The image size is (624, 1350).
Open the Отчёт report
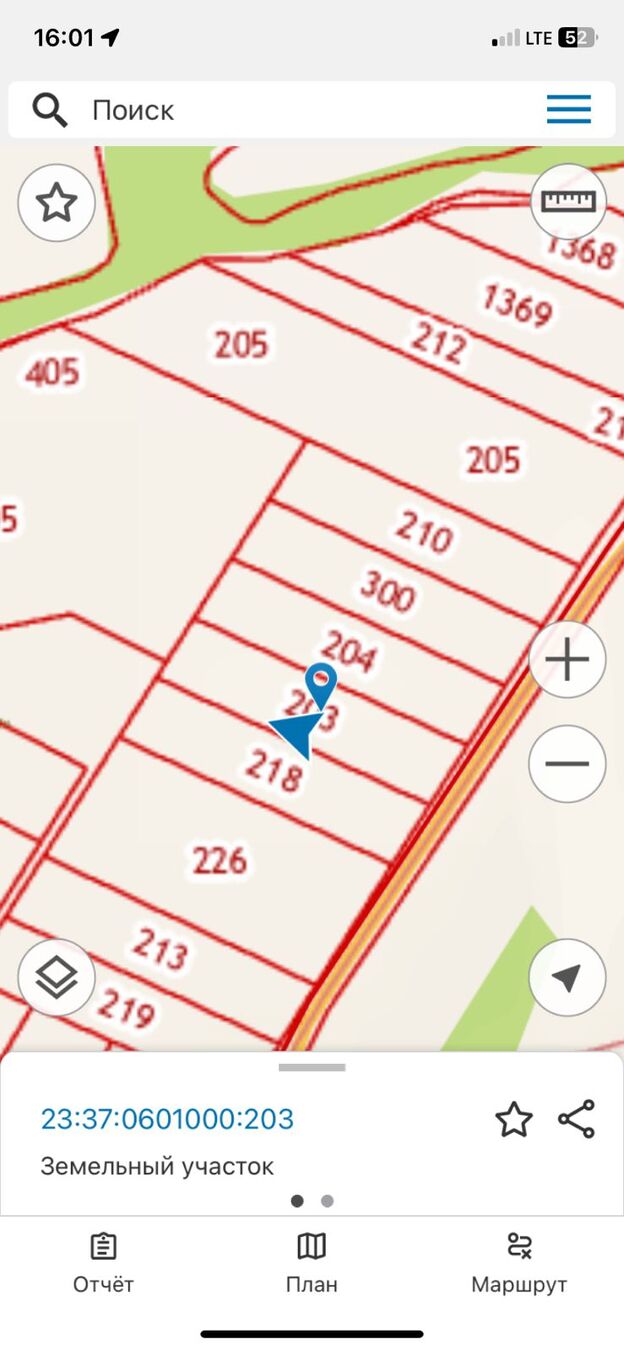pos(103,1262)
